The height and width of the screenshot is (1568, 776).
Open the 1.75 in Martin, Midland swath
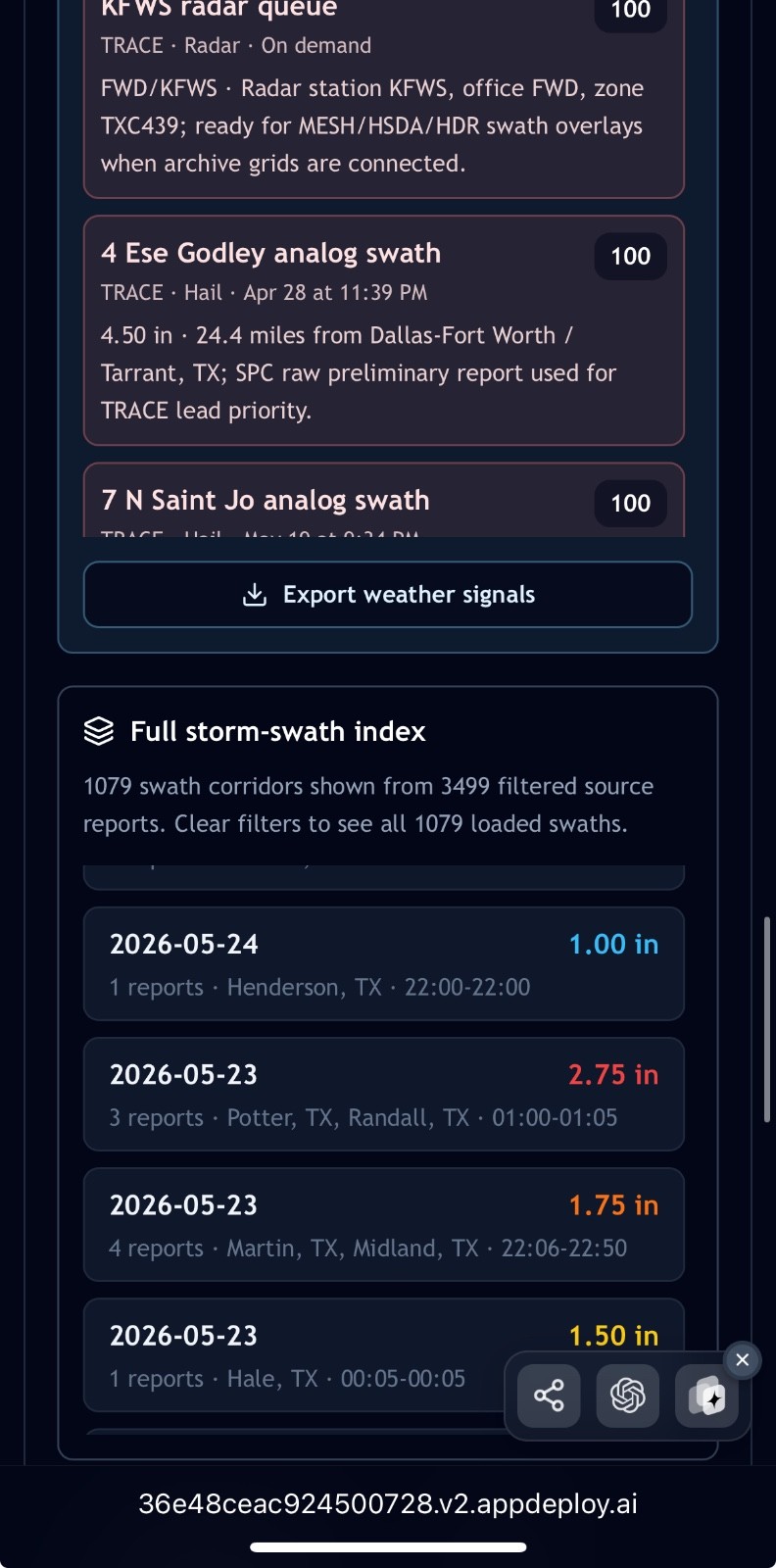[384, 1224]
